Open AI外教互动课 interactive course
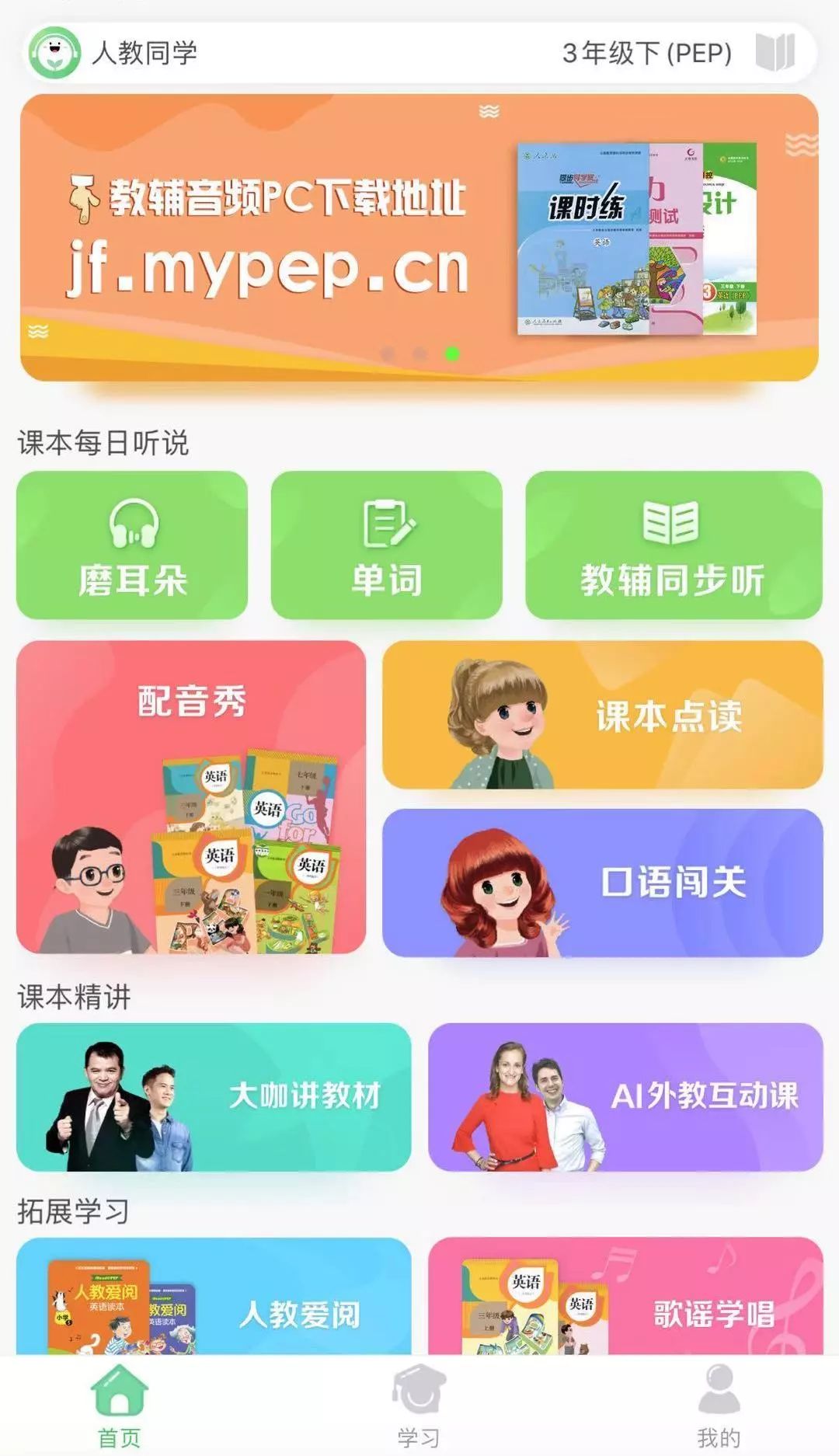 point(625,1096)
